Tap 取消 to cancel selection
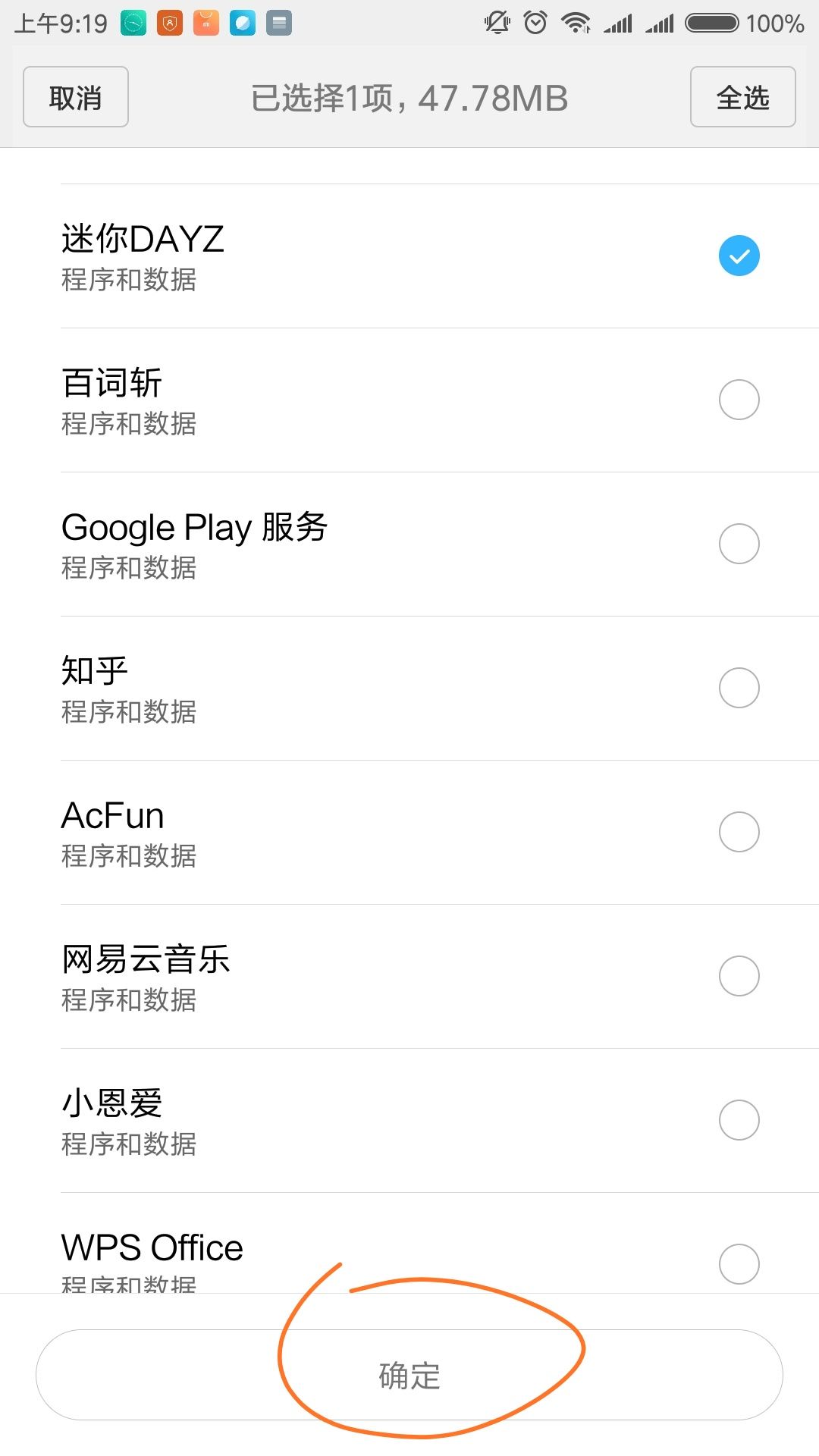Viewport: 819px width, 1456px height. coord(75,96)
